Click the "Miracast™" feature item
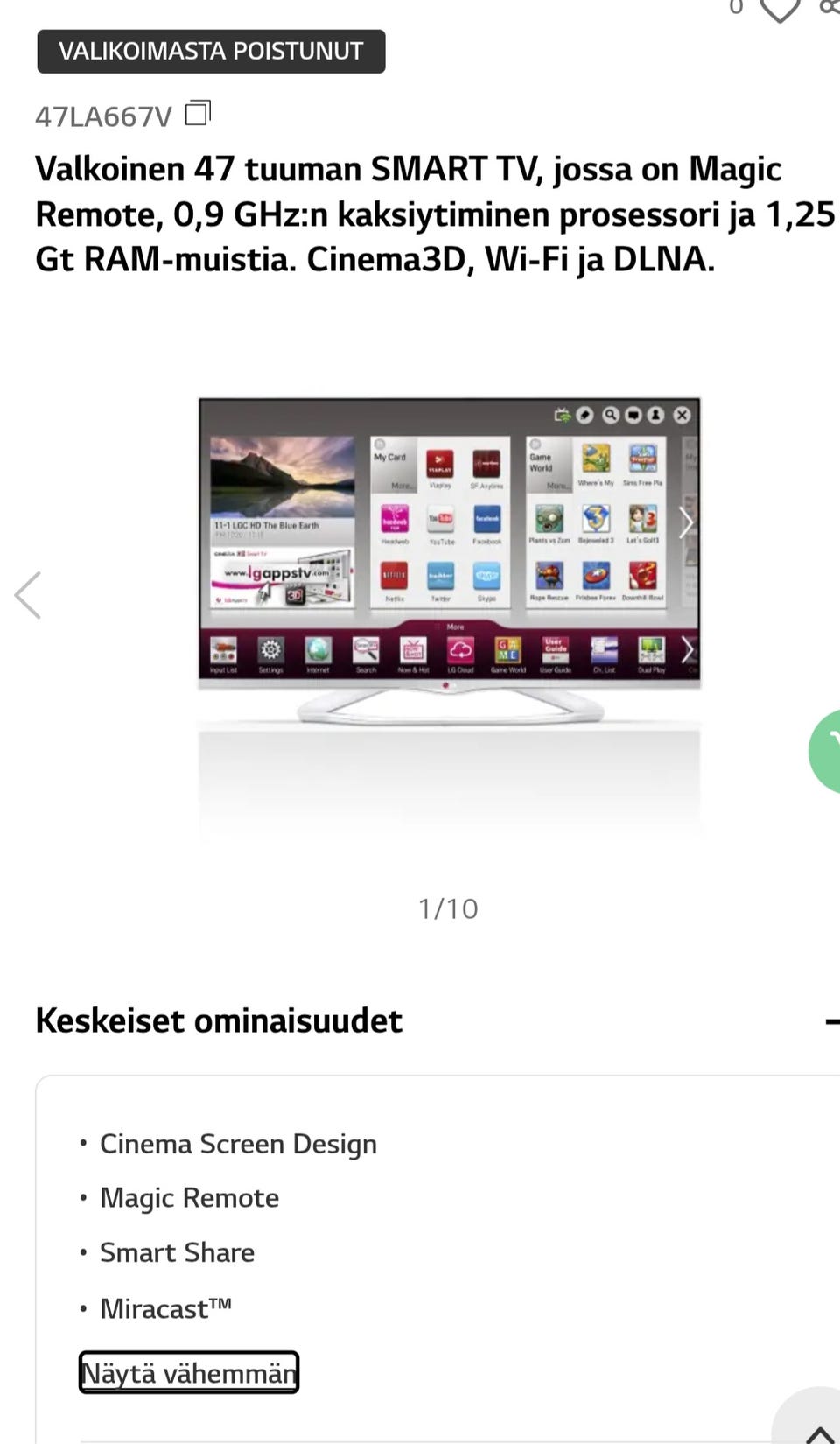This screenshot has width=840, height=1444. point(166,1307)
